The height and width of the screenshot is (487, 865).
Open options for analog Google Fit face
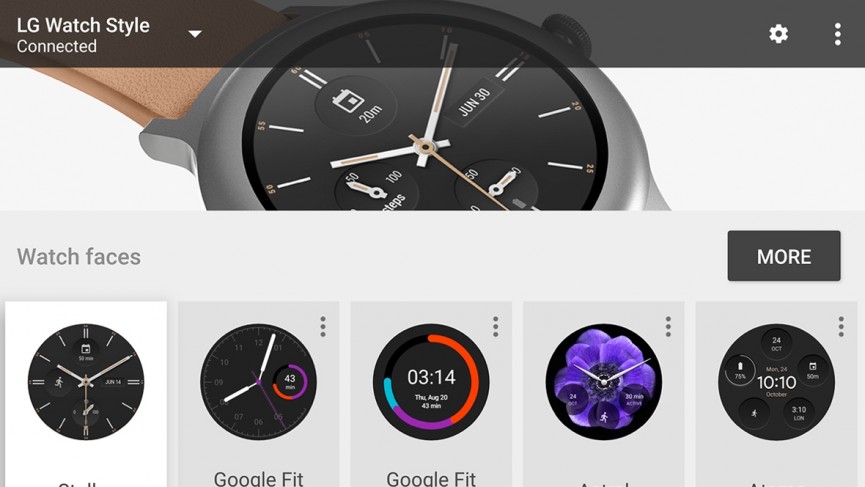[323, 327]
